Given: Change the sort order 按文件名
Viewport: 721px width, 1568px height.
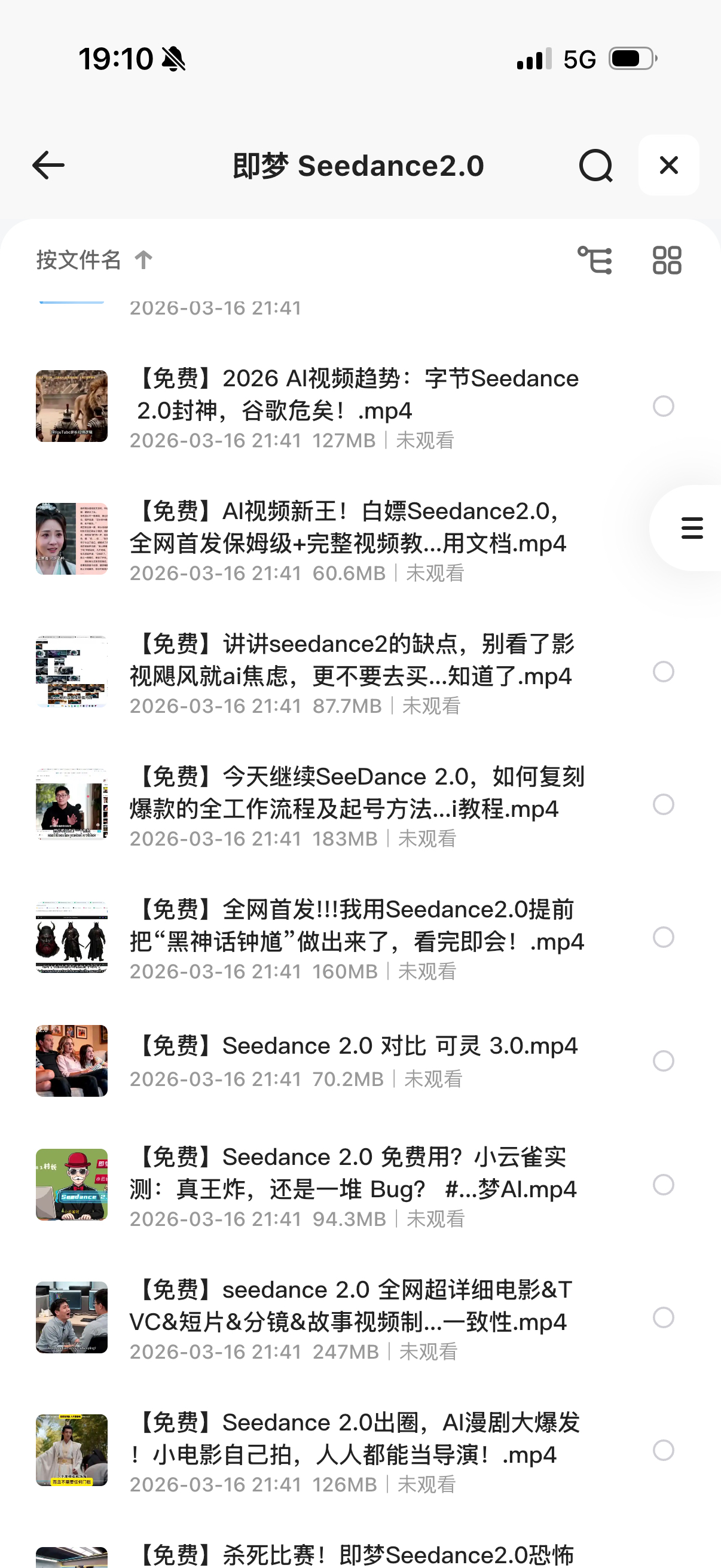Looking at the screenshot, I should (94, 260).
